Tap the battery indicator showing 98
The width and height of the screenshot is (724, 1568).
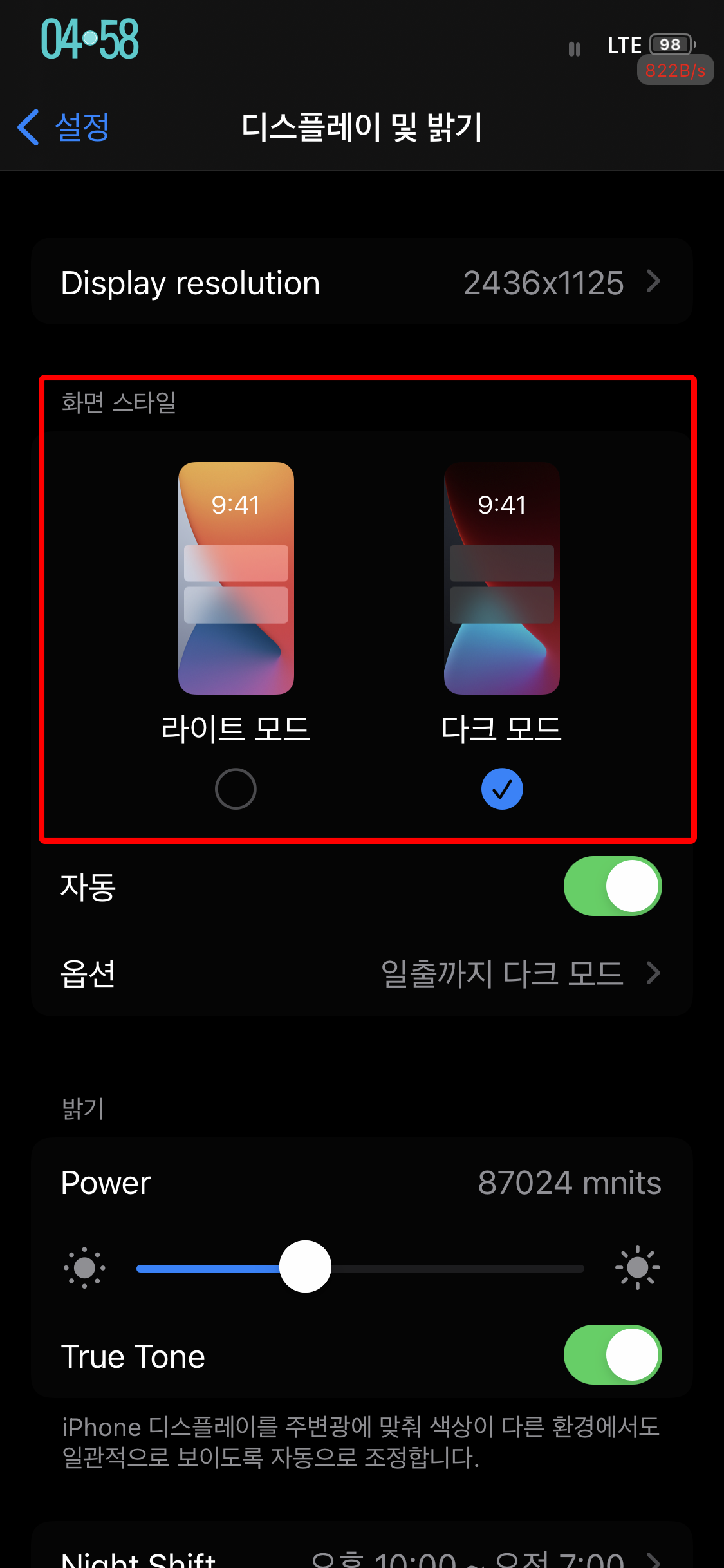coord(669,44)
